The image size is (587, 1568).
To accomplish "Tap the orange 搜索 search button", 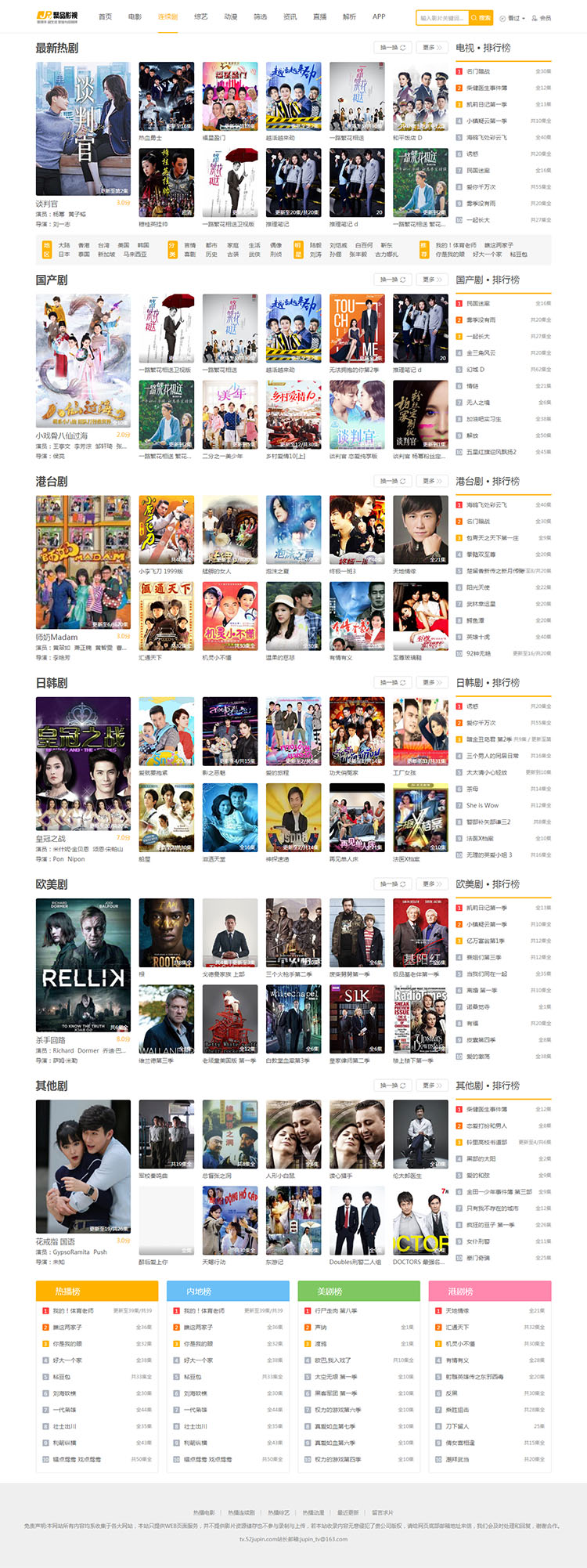I will [480, 17].
